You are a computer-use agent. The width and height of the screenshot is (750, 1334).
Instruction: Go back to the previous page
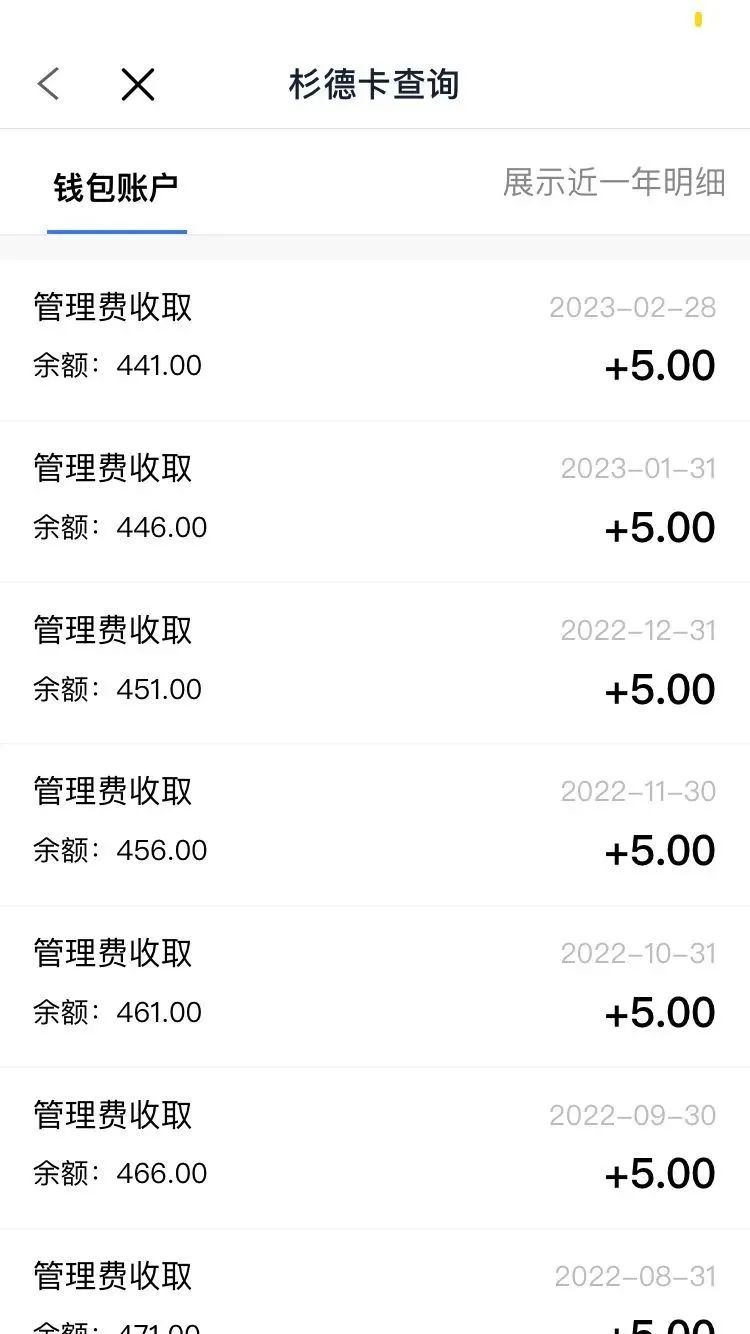click(x=48, y=84)
